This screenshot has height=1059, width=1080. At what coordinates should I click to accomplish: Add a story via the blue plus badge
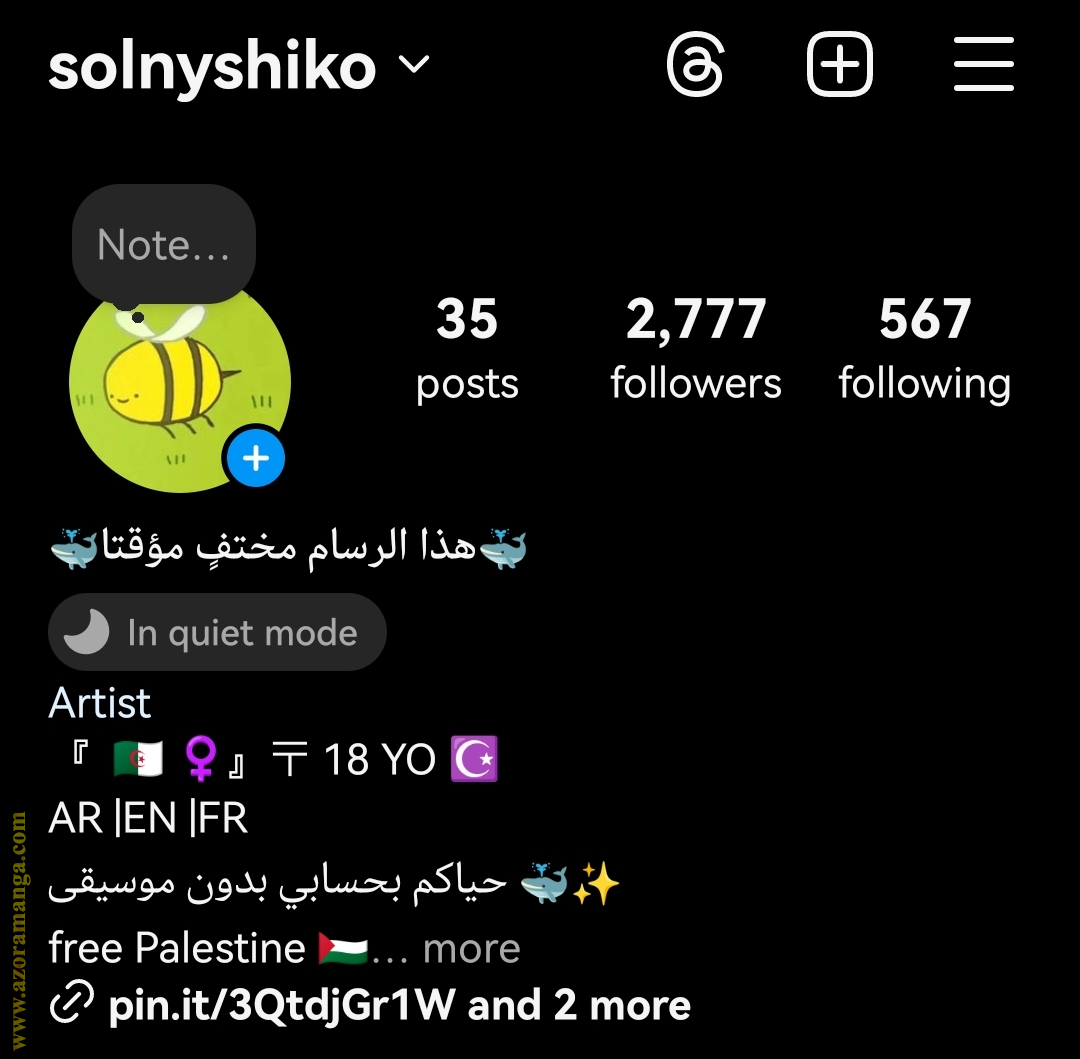[x=257, y=459]
